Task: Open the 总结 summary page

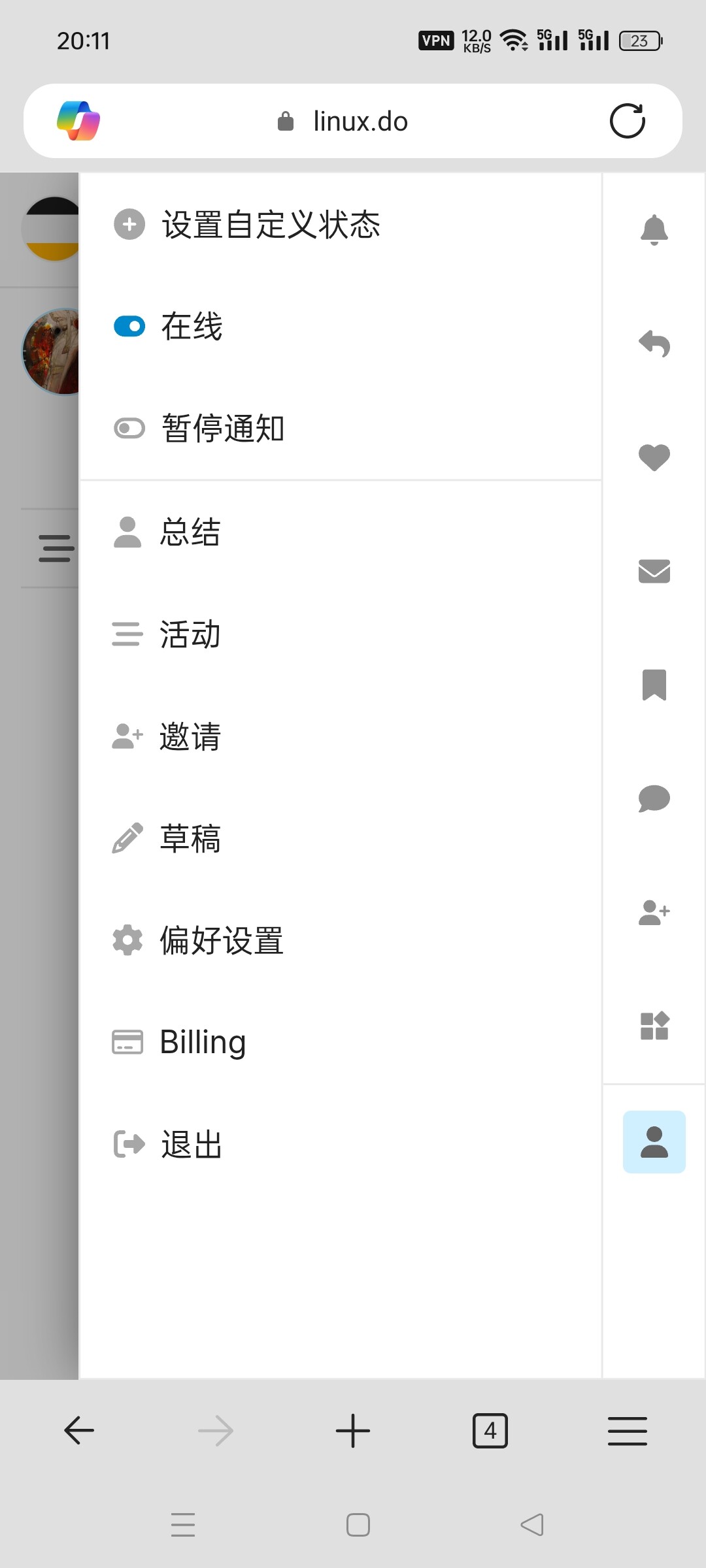Action: pyautogui.click(x=340, y=532)
